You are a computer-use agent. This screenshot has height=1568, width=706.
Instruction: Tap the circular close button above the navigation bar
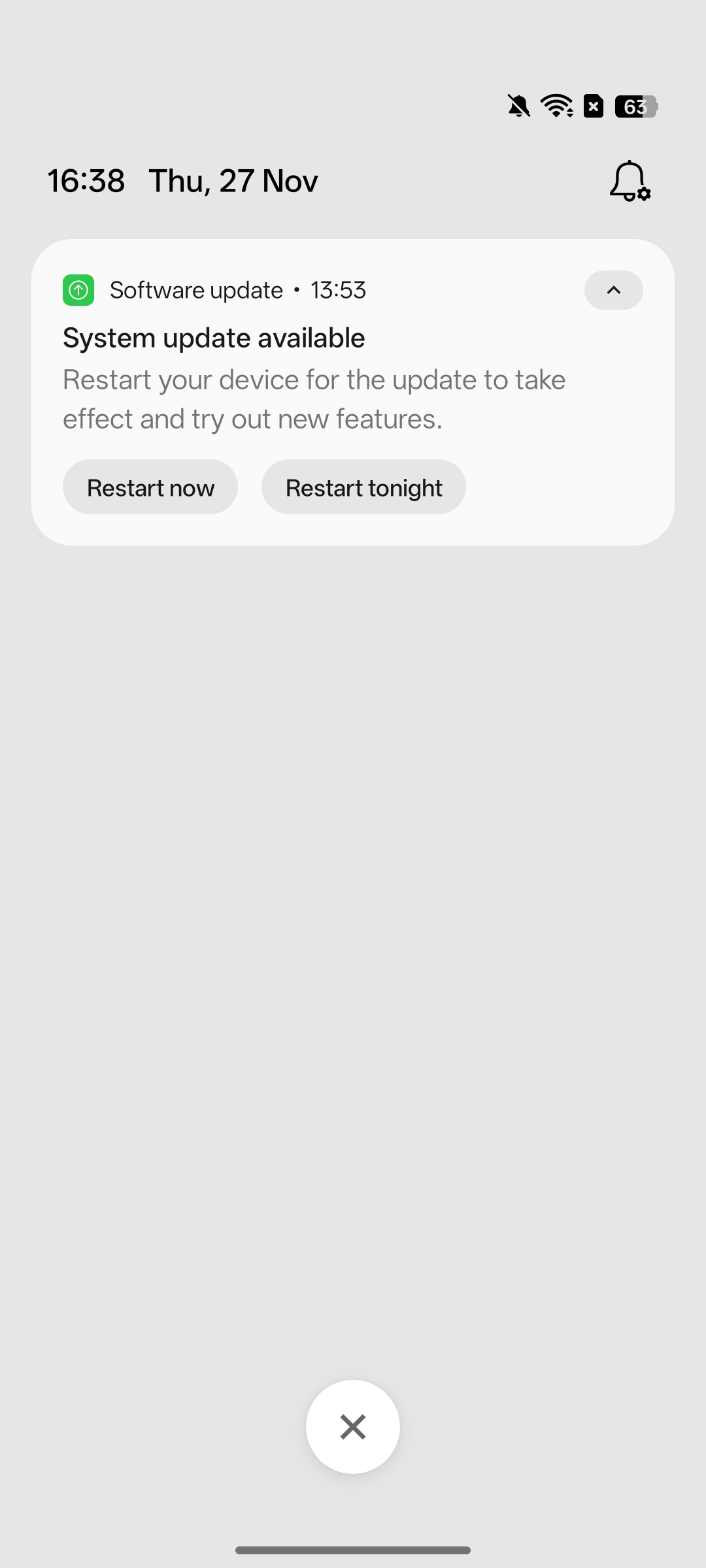353,1426
